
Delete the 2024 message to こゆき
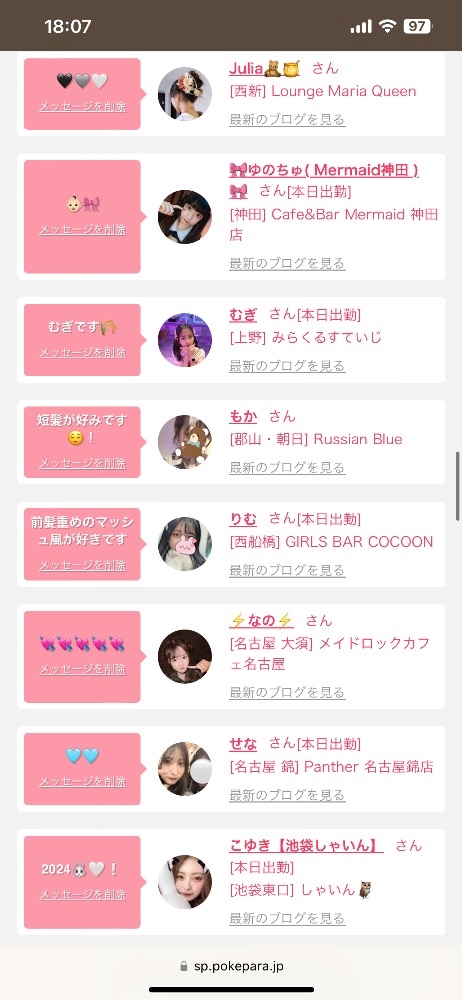(x=82, y=895)
